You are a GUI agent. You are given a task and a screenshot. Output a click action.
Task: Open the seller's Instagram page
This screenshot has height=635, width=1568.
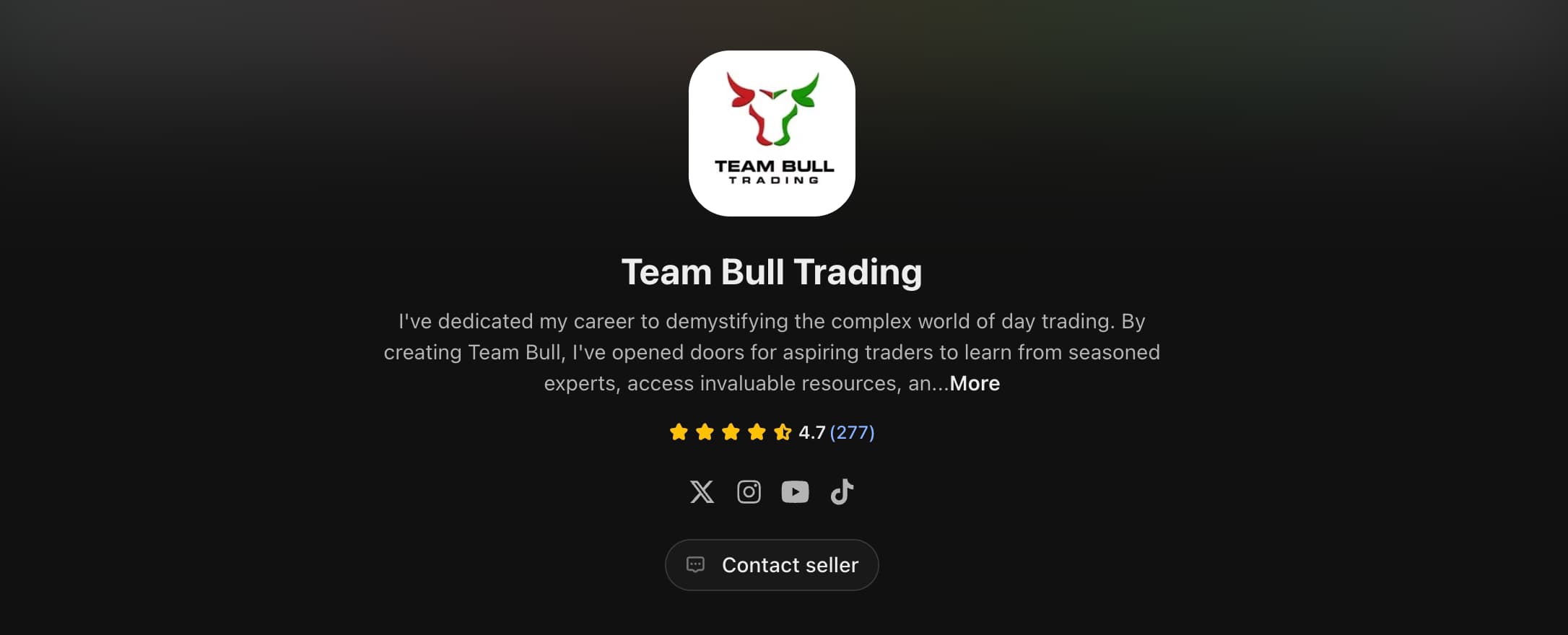click(749, 492)
